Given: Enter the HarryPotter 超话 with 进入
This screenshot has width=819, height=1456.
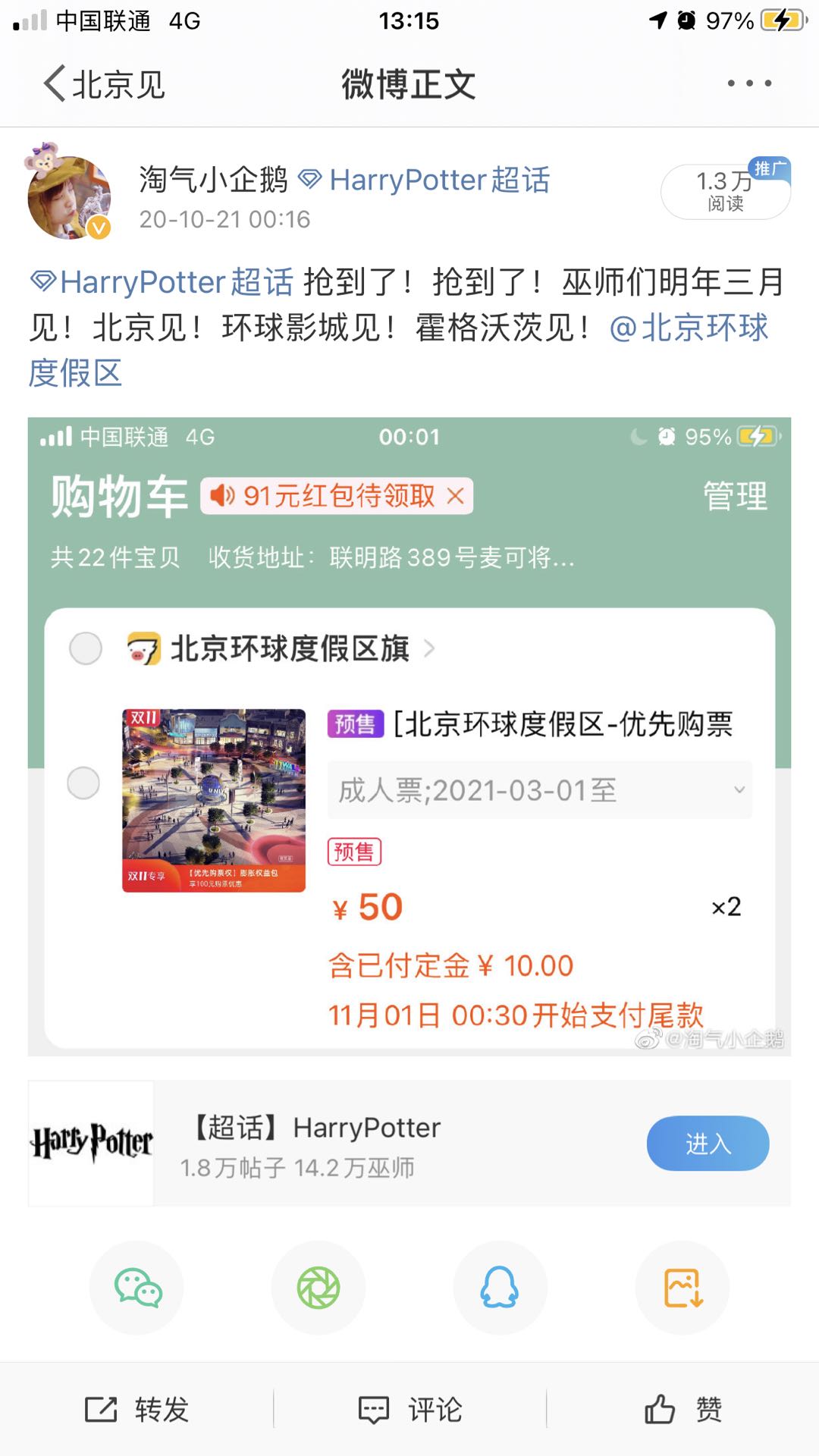Looking at the screenshot, I should (x=707, y=1143).
